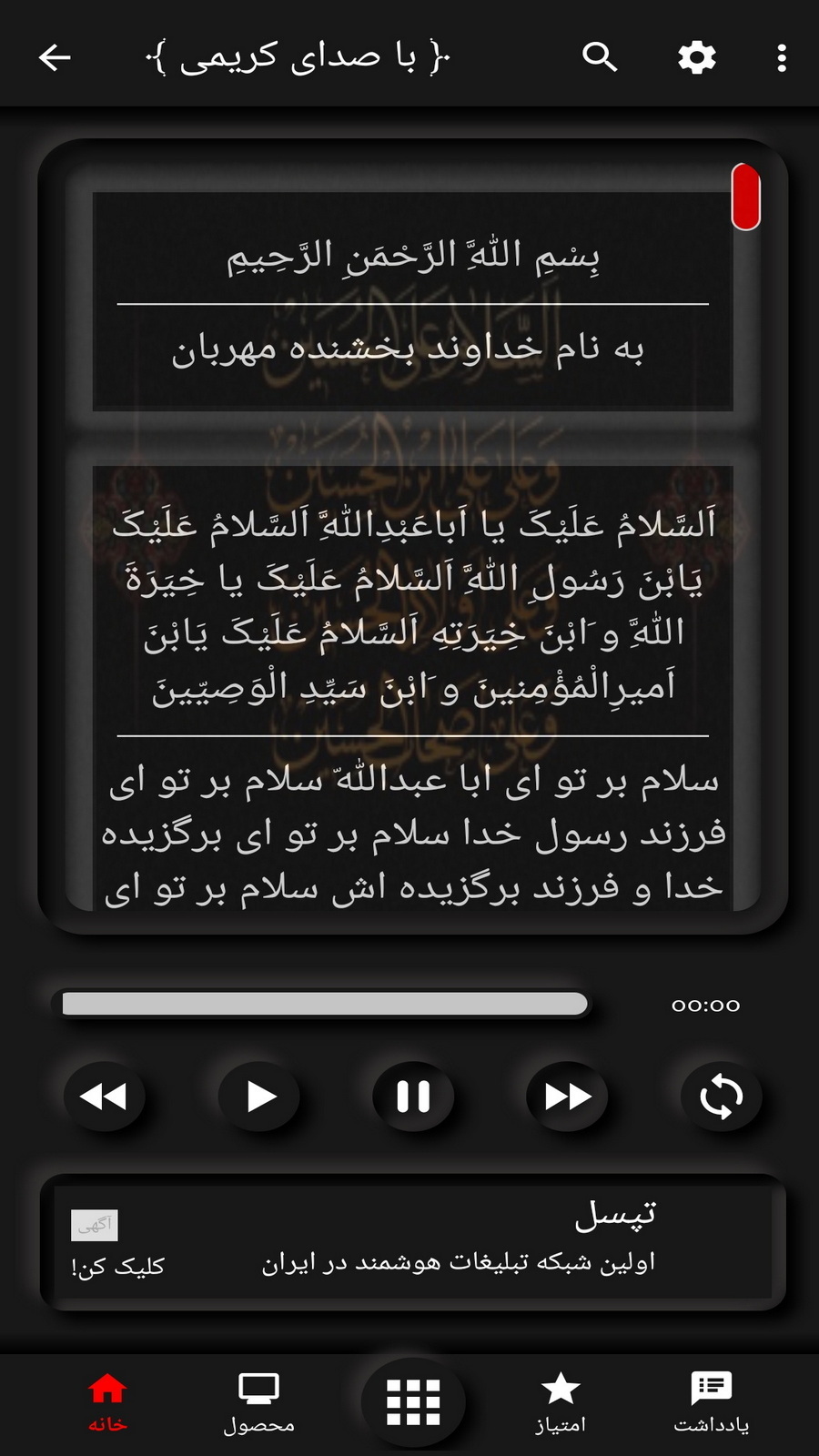The width and height of the screenshot is (819, 1456).
Task: Tap the red scrollbar handle
Action: tap(745, 197)
